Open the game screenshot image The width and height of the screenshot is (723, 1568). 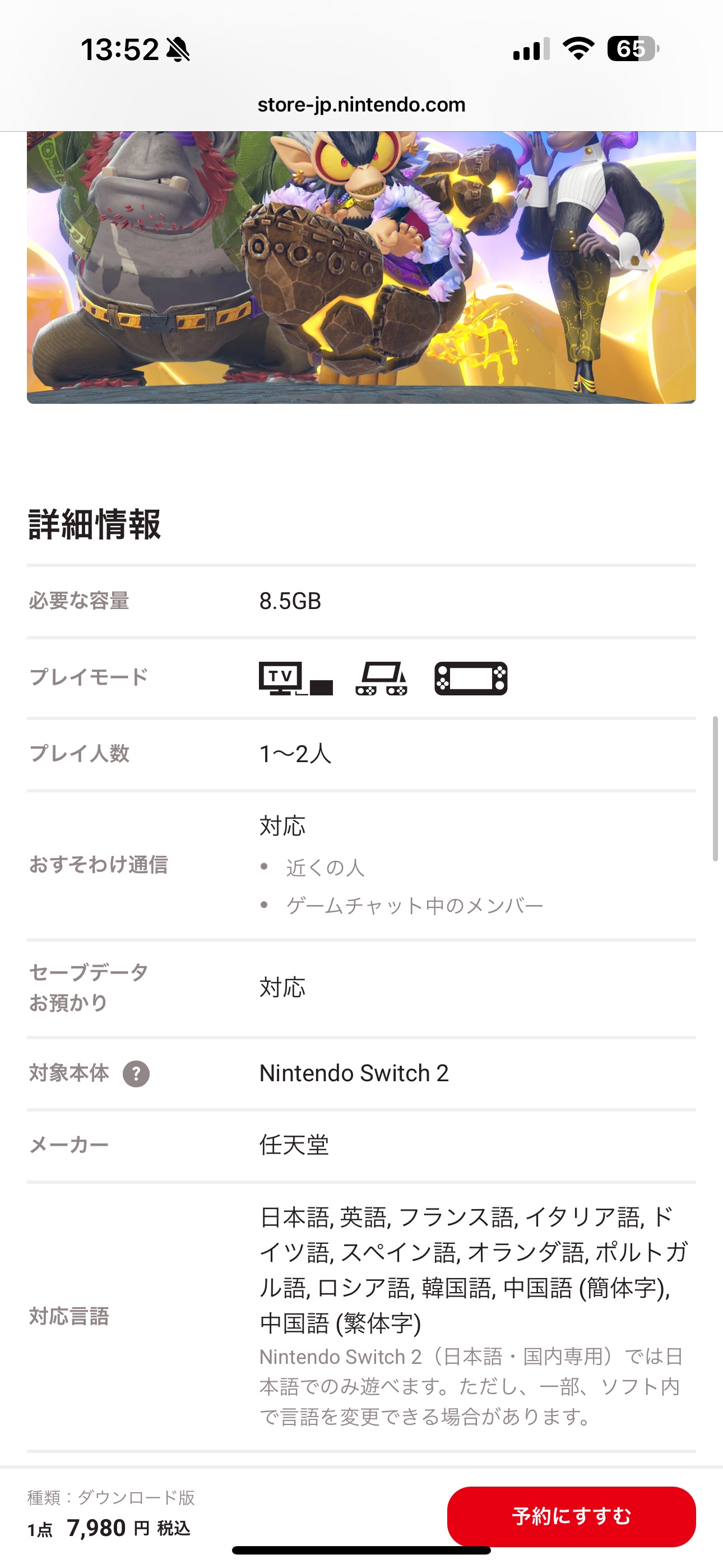coord(361,267)
